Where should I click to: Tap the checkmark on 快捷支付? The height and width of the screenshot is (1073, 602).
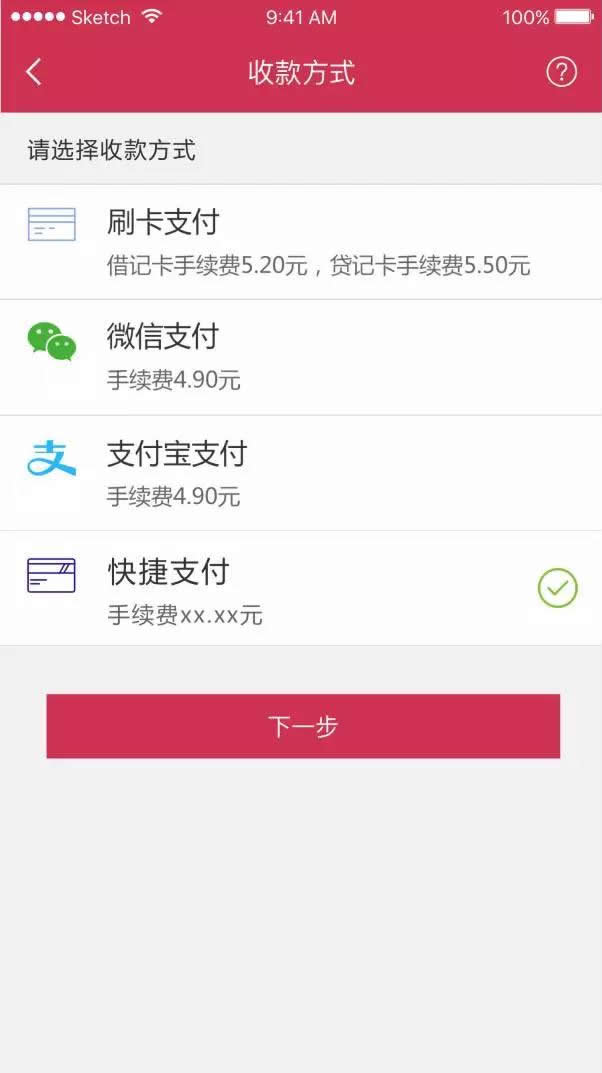[558, 588]
